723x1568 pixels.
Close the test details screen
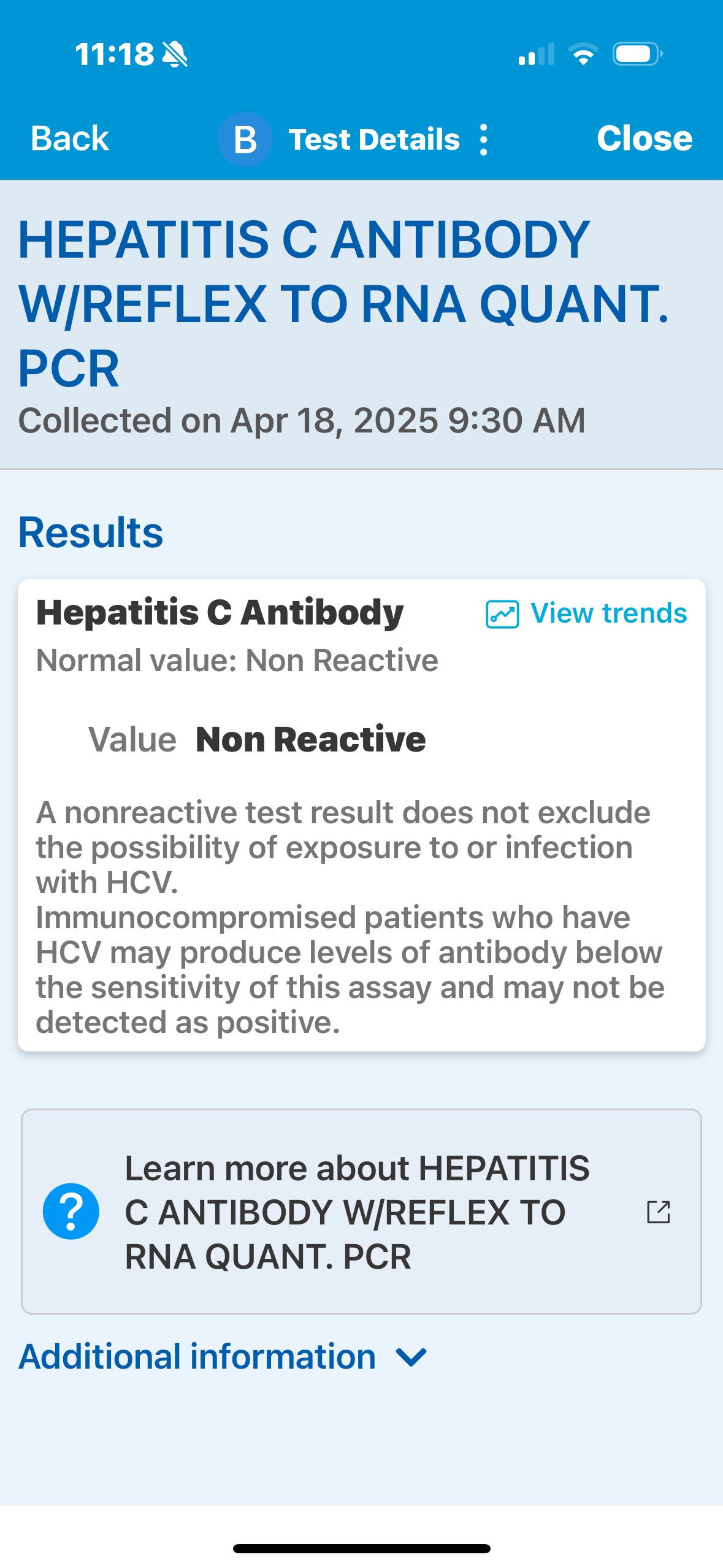(x=644, y=139)
